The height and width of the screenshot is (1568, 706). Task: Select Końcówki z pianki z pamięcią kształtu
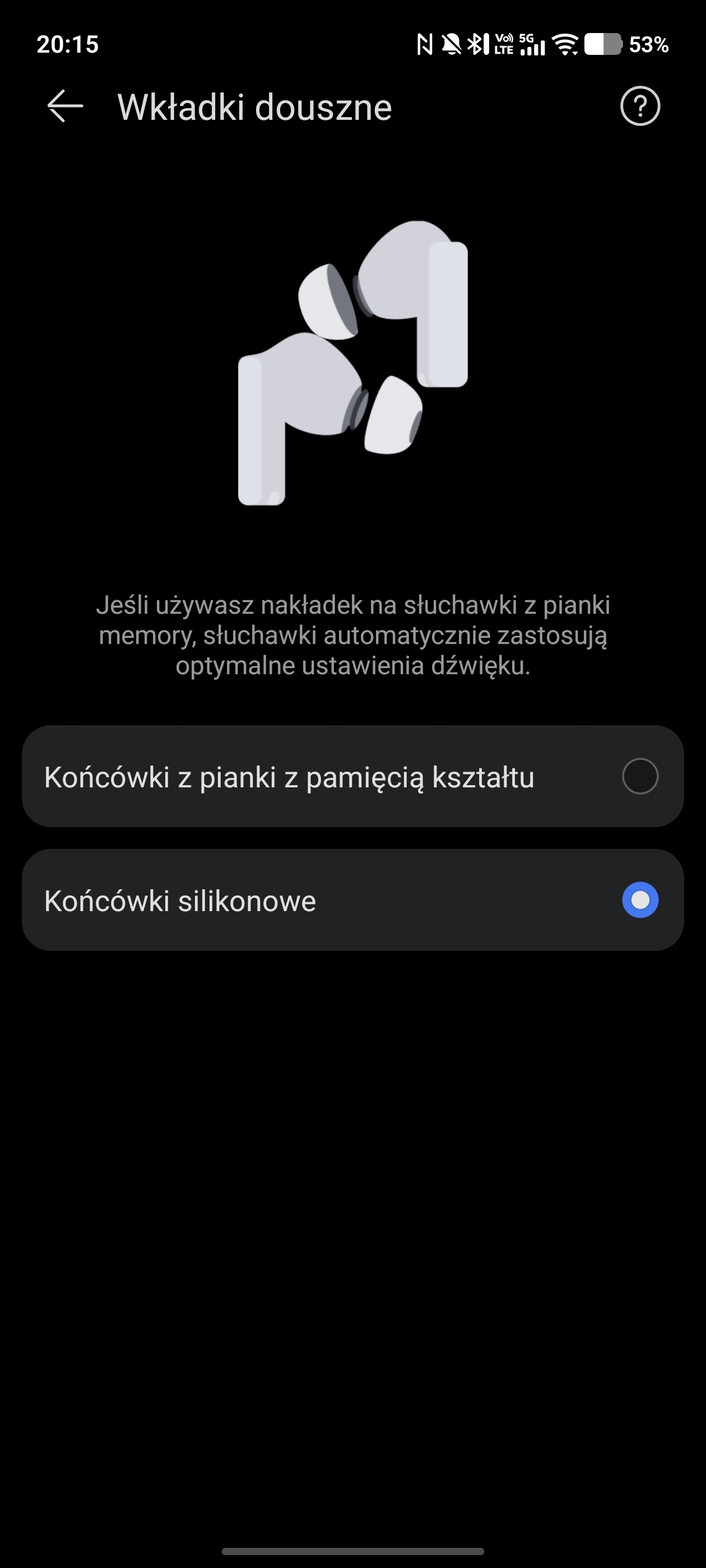coord(640,776)
